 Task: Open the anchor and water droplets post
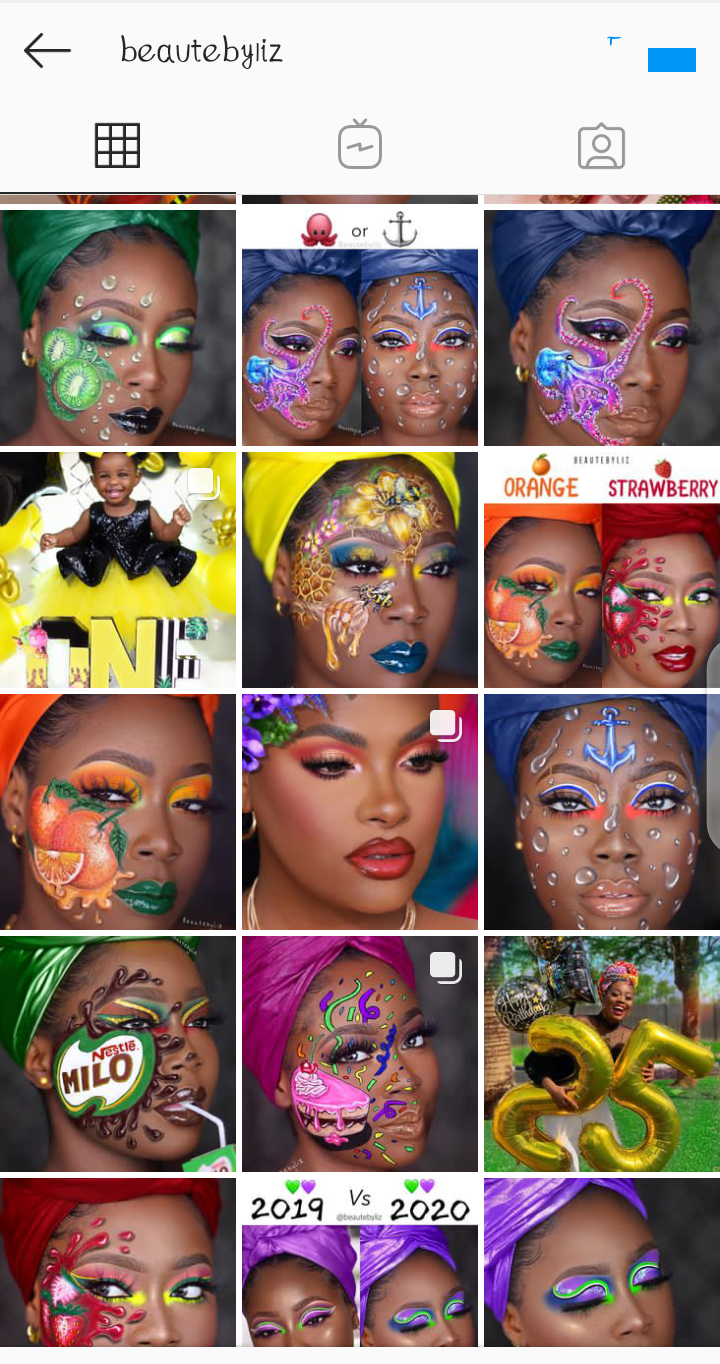[x=601, y=812]
